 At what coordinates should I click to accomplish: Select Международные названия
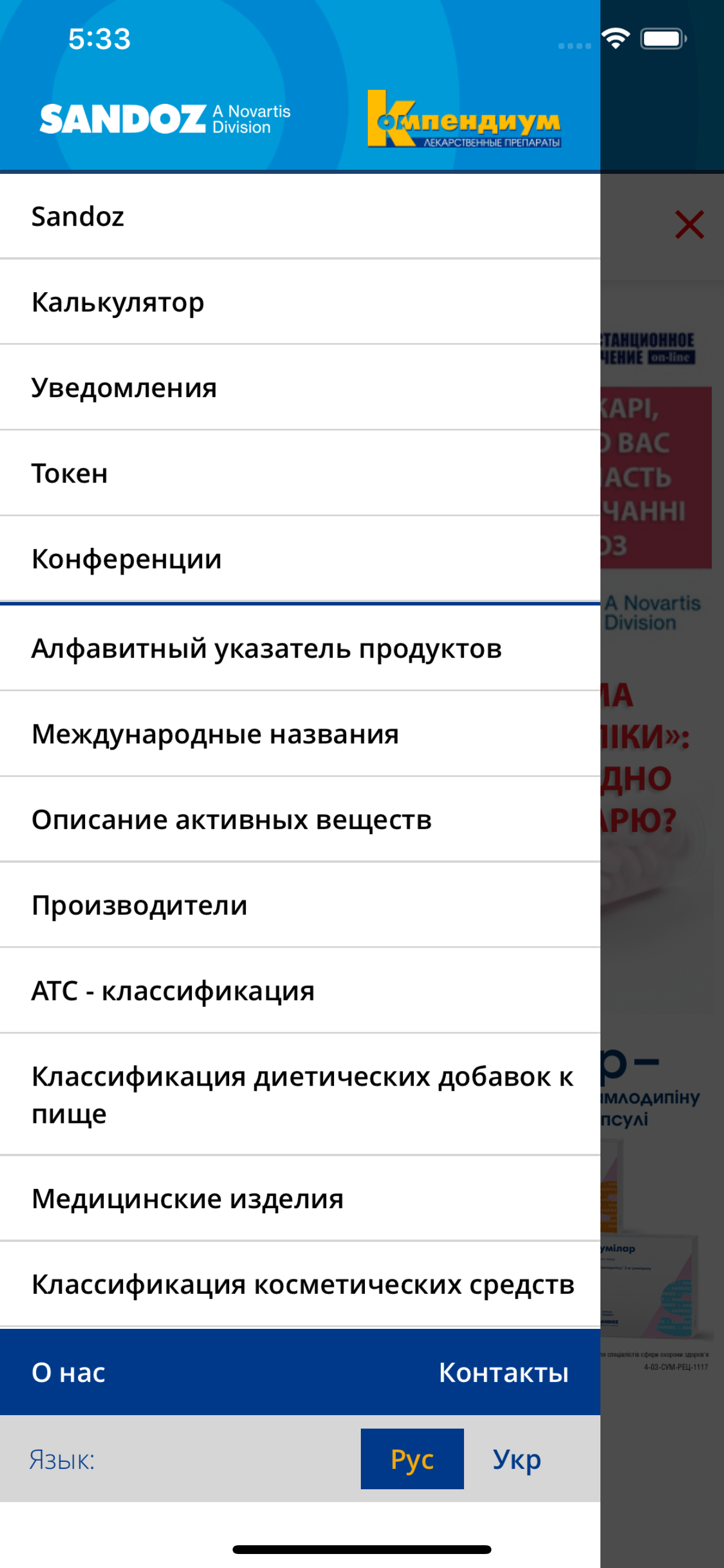coord(215,734)
